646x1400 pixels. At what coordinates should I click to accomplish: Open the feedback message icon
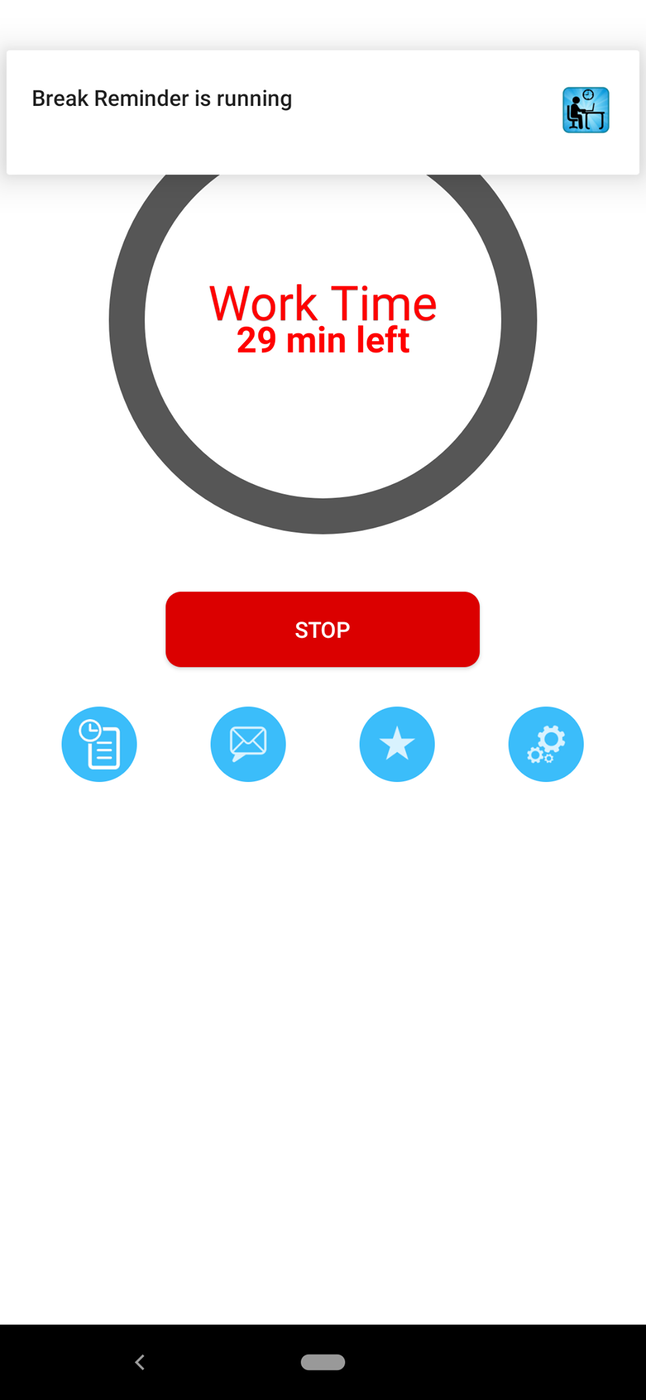click(x=248, y=744)
